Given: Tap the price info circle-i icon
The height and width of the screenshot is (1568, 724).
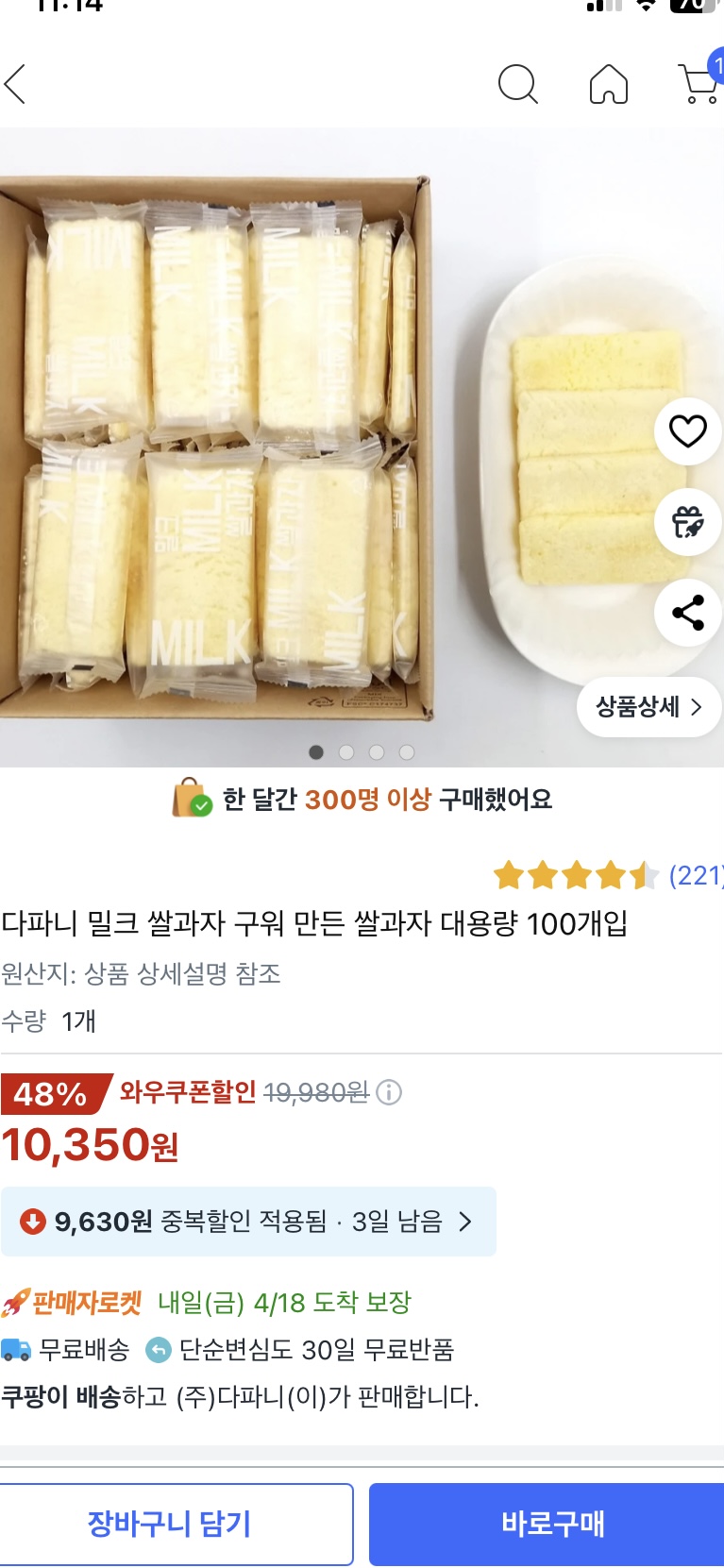Looking at the screenshot, I should pyautogui.click(x=389, y=1093).
